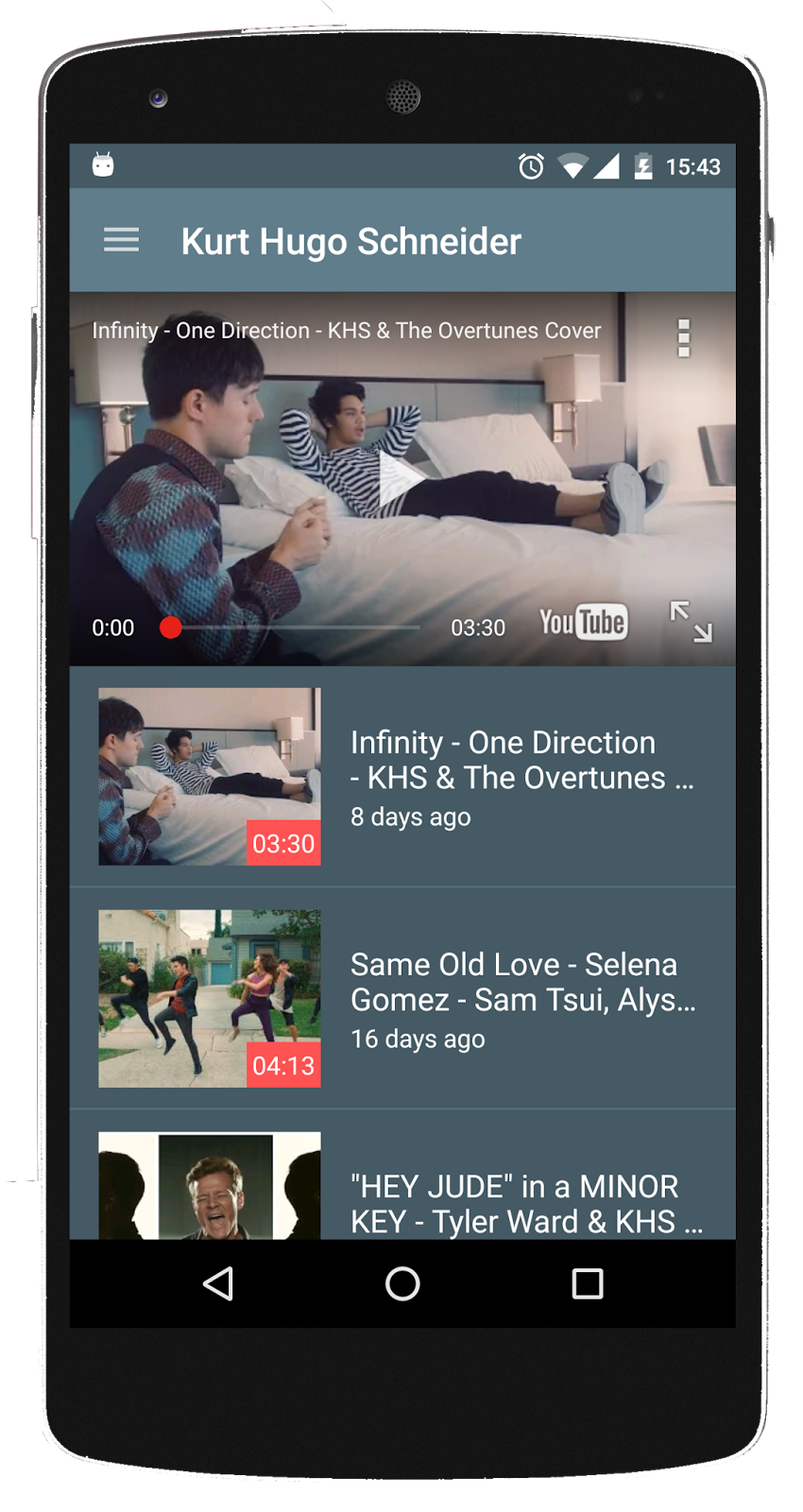Select the Infinity - One Direction list item
Image resolution: width=803 pixels, height=1512 pixels.
coord(402,777)
